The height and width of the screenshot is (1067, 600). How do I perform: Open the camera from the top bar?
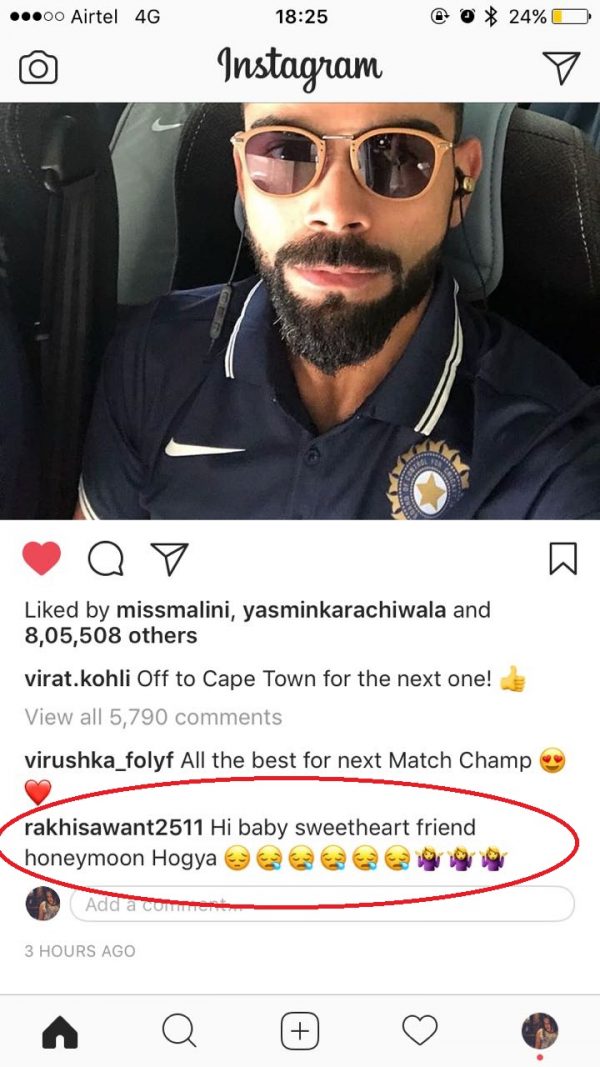coord(38,68)
